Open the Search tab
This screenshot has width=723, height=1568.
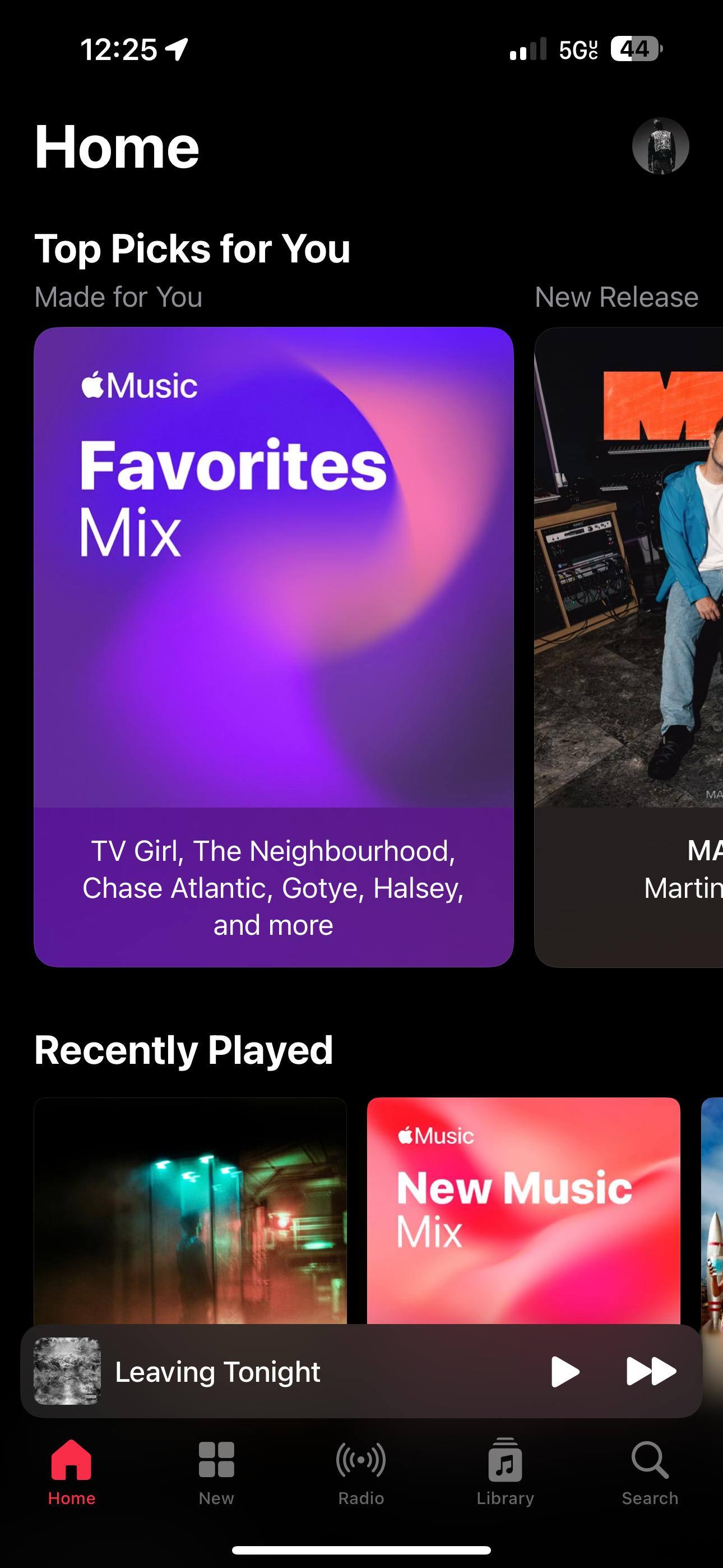click(650, 1473)
